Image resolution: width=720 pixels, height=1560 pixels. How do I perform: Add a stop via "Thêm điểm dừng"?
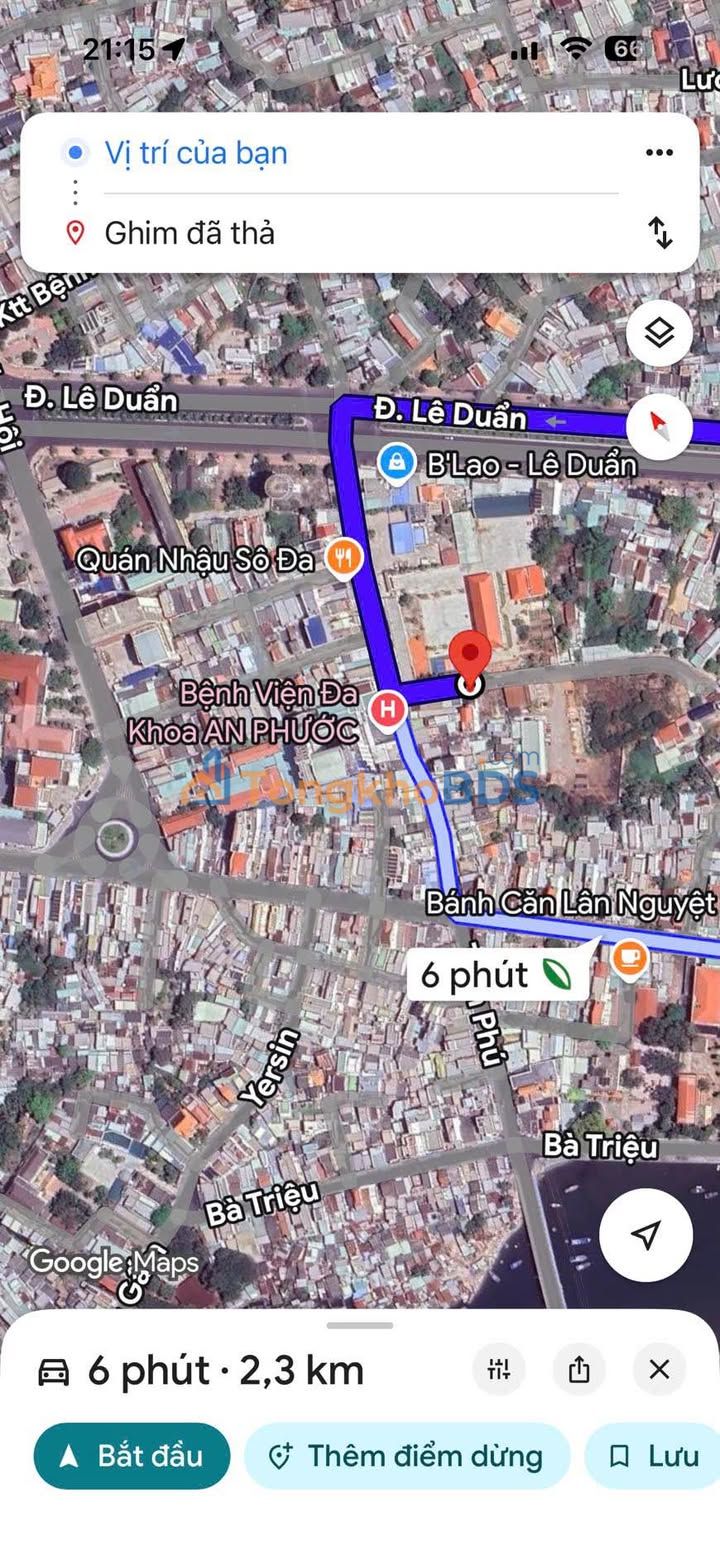[406, 1456]
